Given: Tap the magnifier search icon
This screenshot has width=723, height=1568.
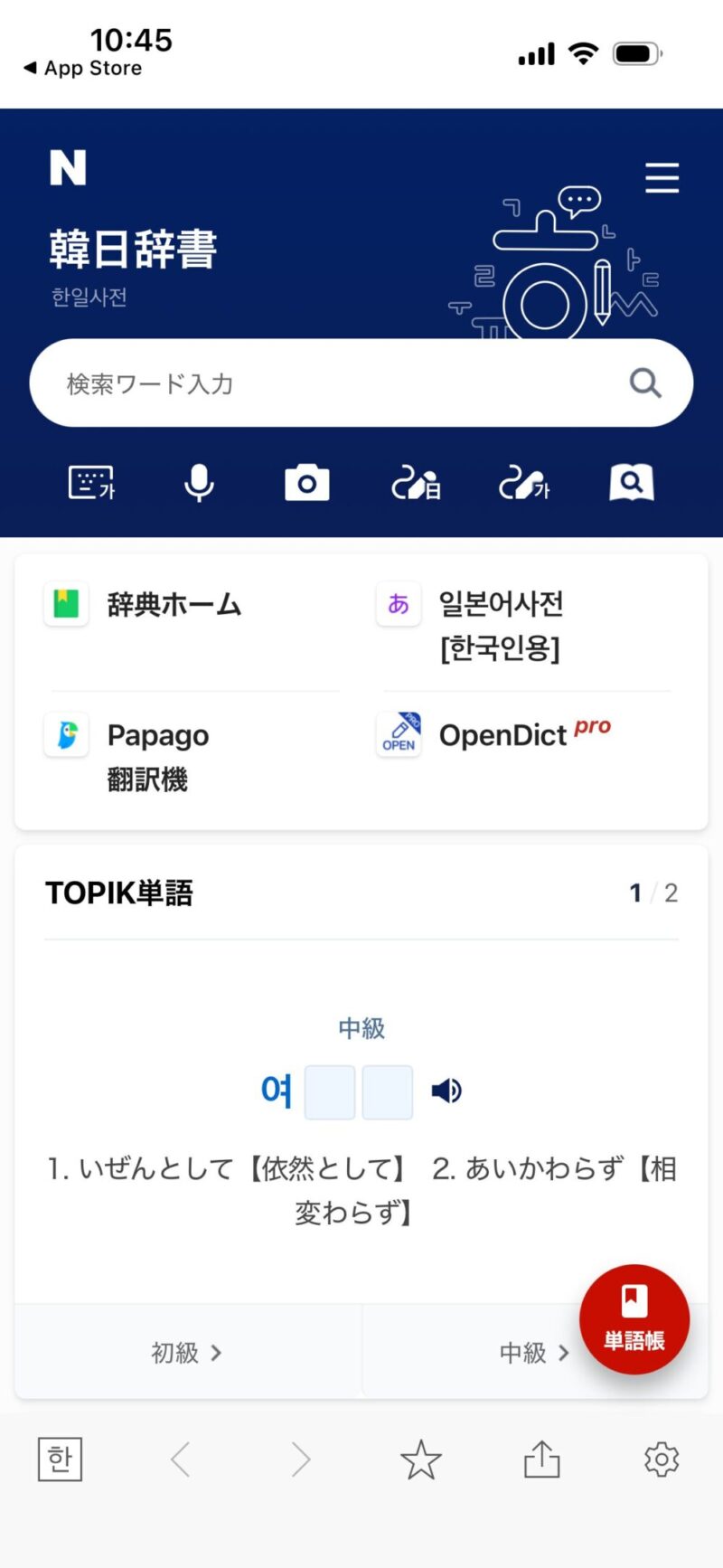Looking at the screenshot, I should [x=645, y=383].
